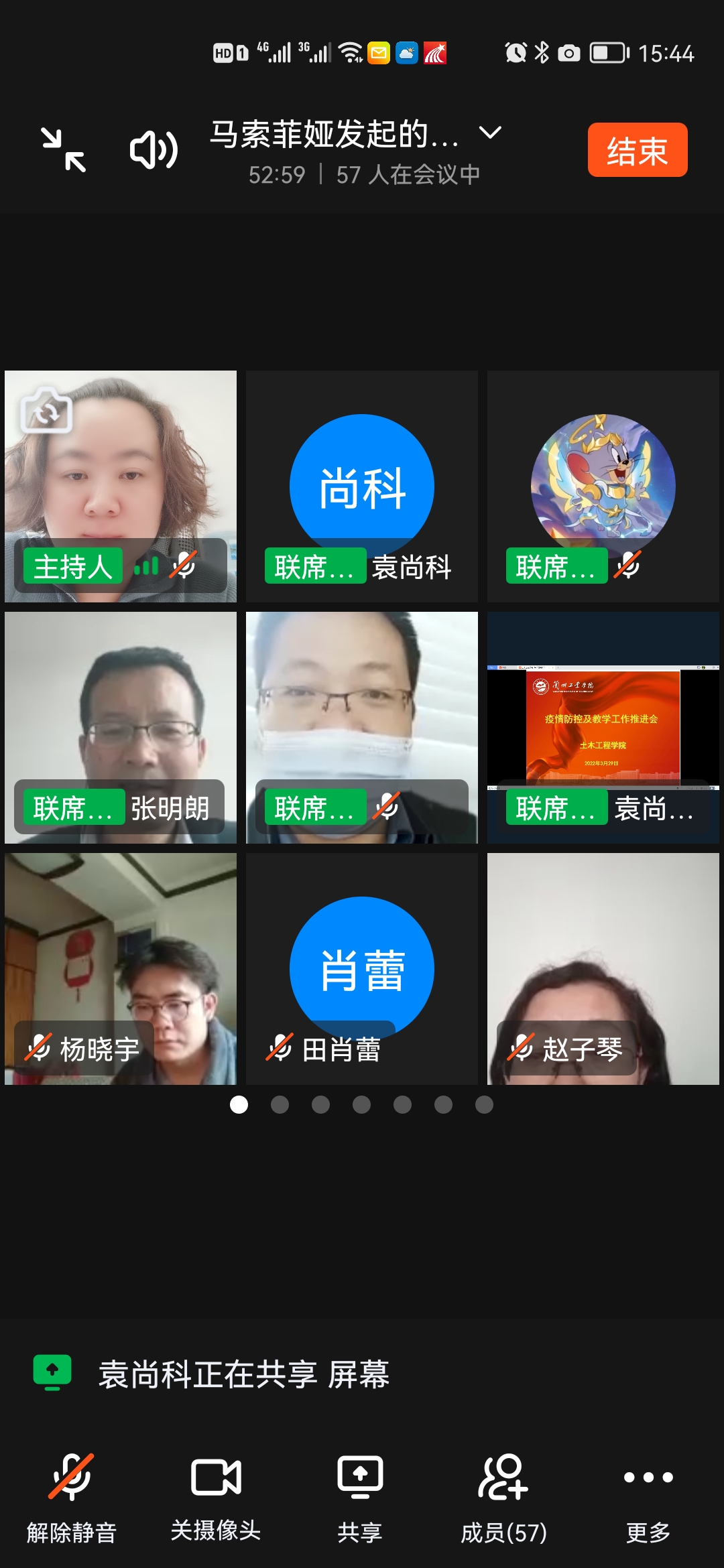
Task: Open the shared screen tile from 袁尚…
Action: pos(603,727)
